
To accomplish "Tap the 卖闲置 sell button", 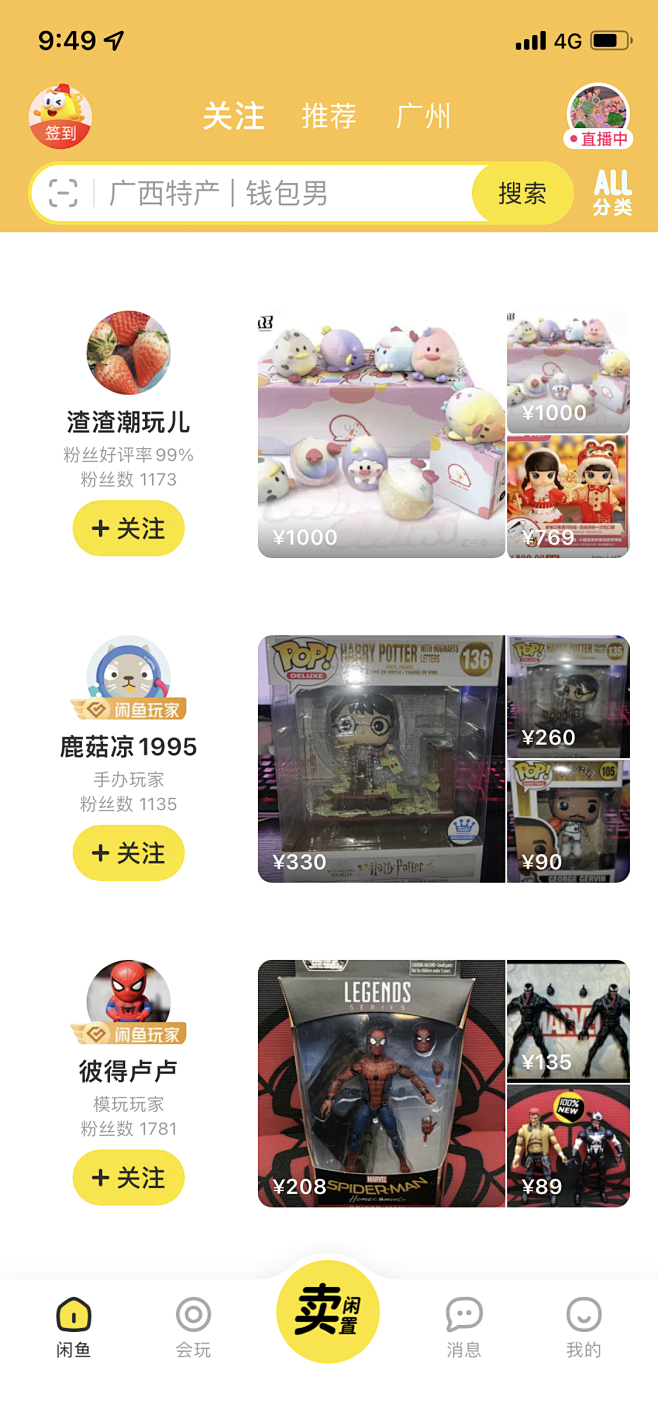I will tap(328, 1312).
